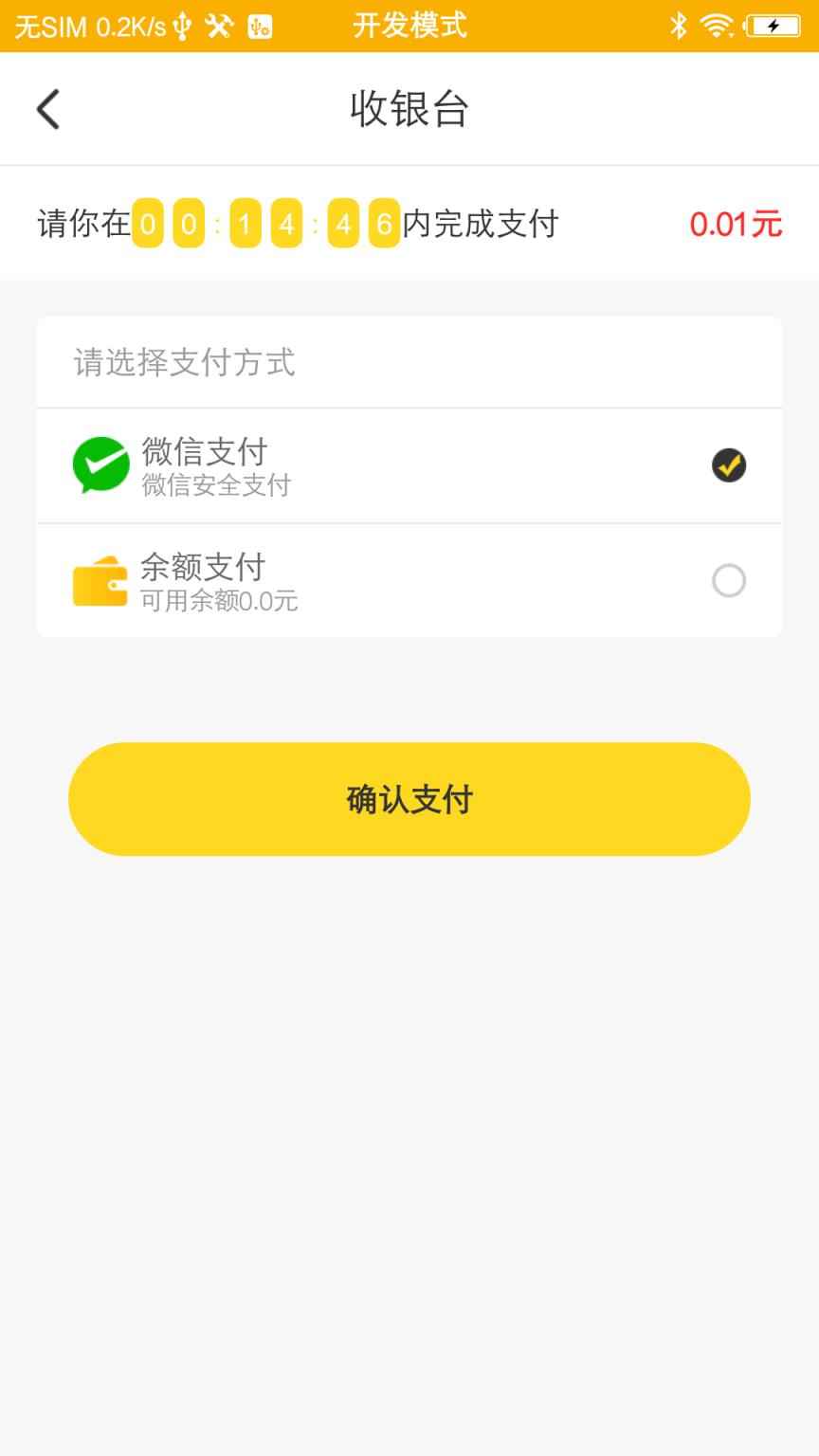Click the WeChat Pay green icon

[101, 465]
